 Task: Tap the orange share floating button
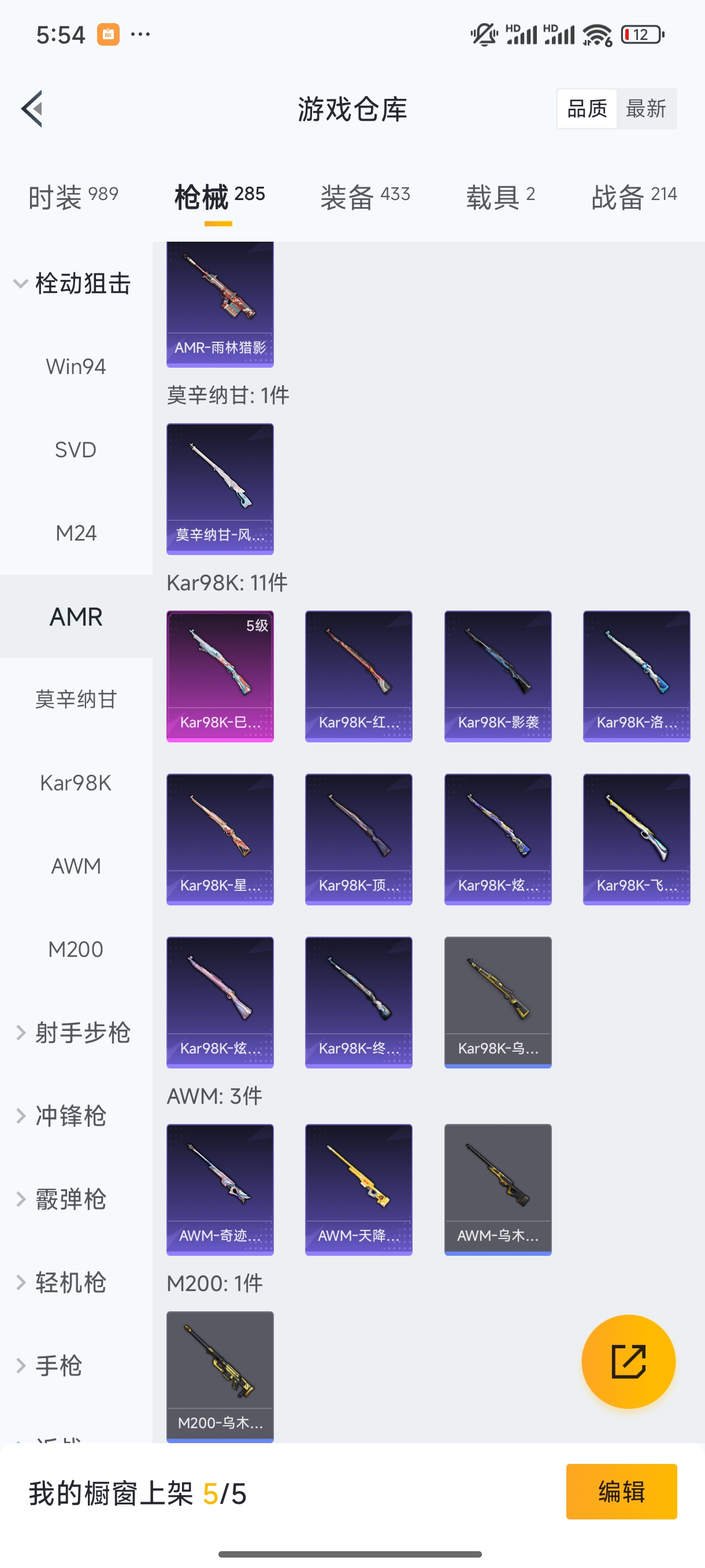click(x=628, y=1362)
